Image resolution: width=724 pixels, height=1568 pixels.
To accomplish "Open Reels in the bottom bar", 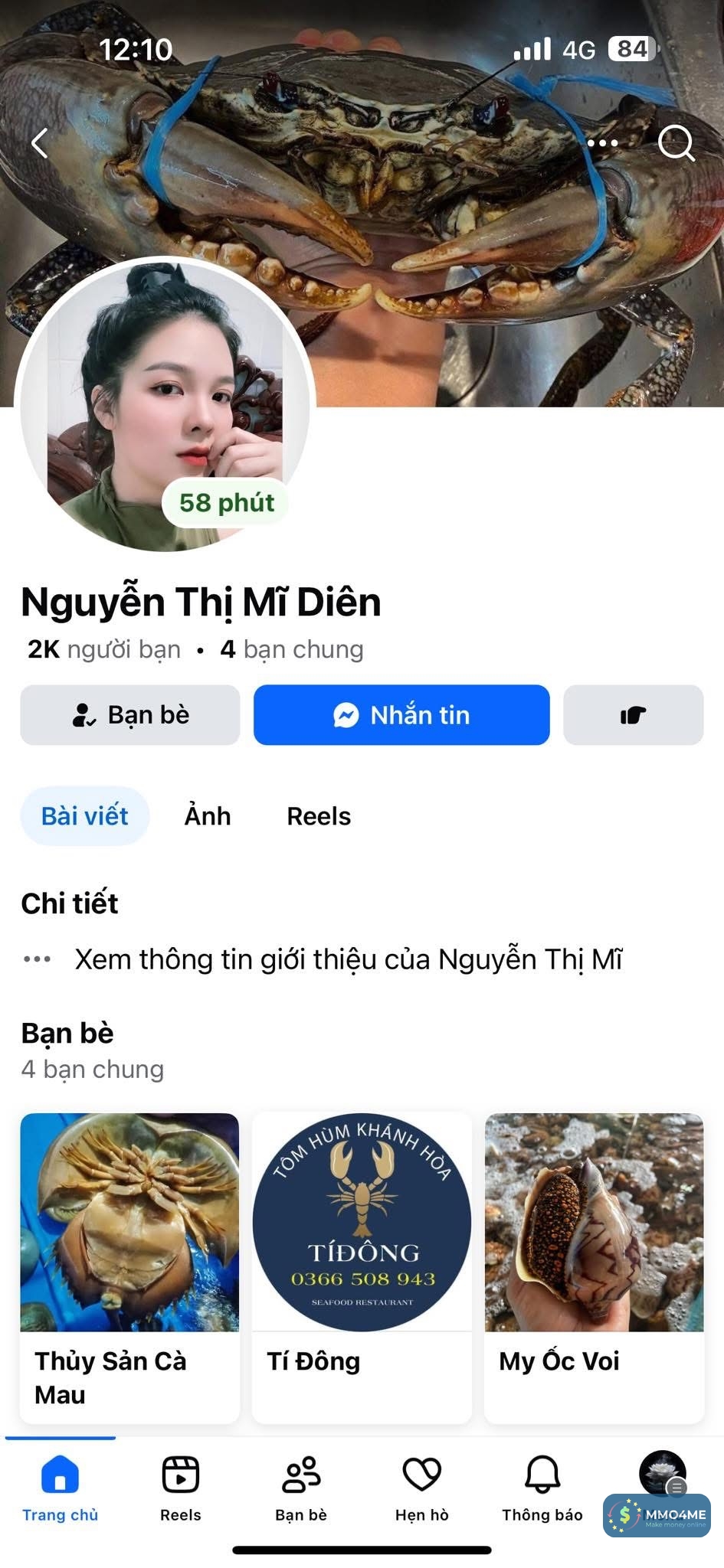I will (x=181, y=1487).
